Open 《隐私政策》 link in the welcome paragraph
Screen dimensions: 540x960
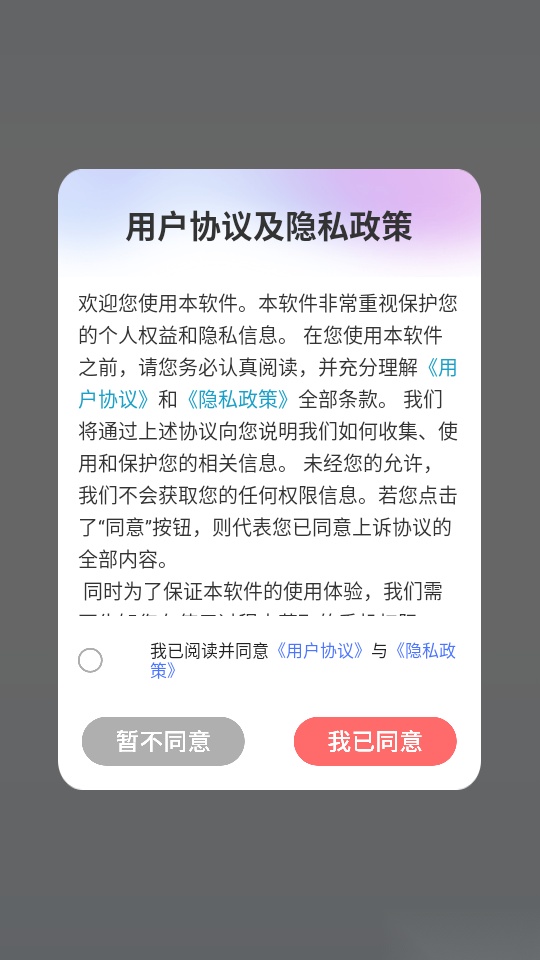tap(238, 400)
